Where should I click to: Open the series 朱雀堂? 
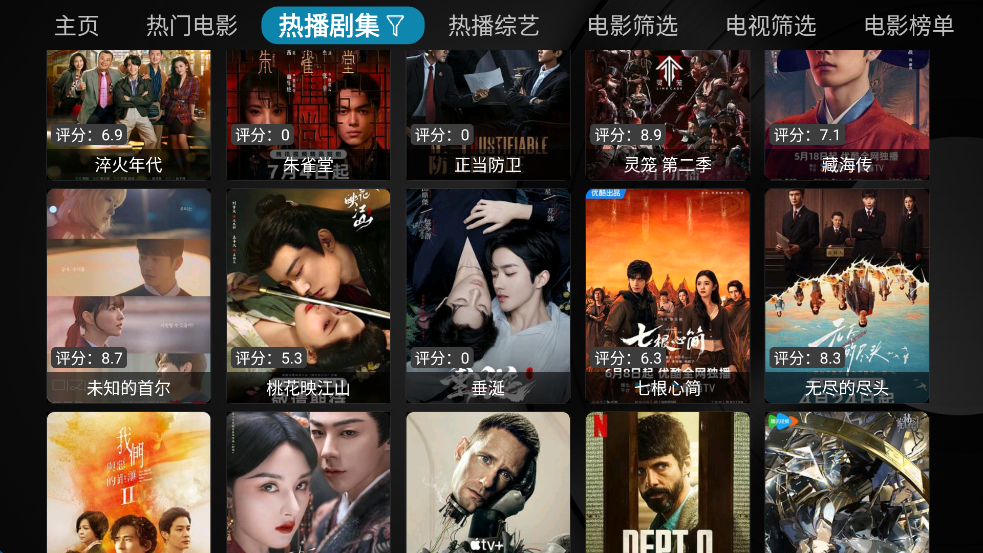coord(308,114)
